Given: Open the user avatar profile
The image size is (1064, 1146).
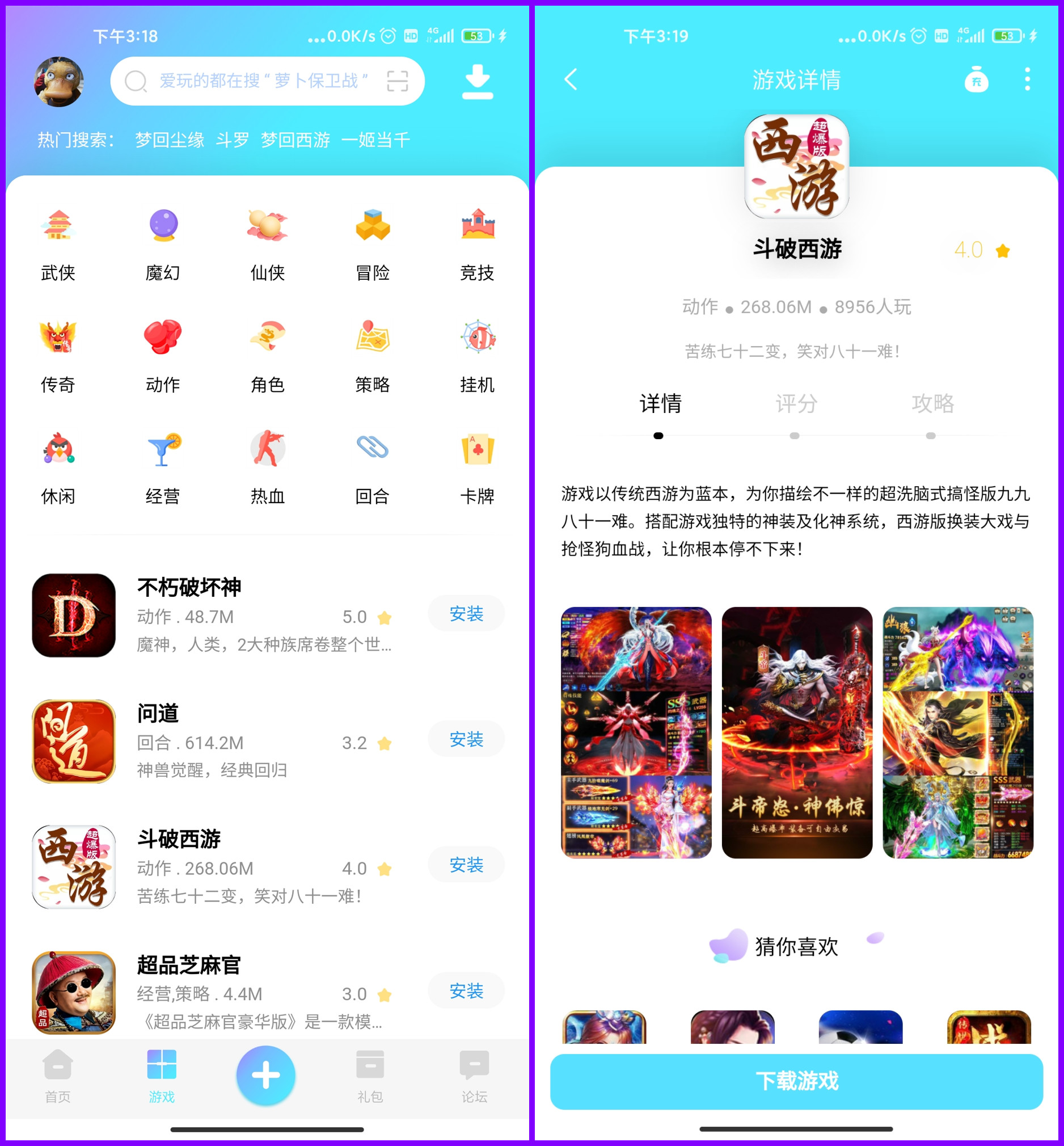Looking at the screenshot, I should (59, 81).
